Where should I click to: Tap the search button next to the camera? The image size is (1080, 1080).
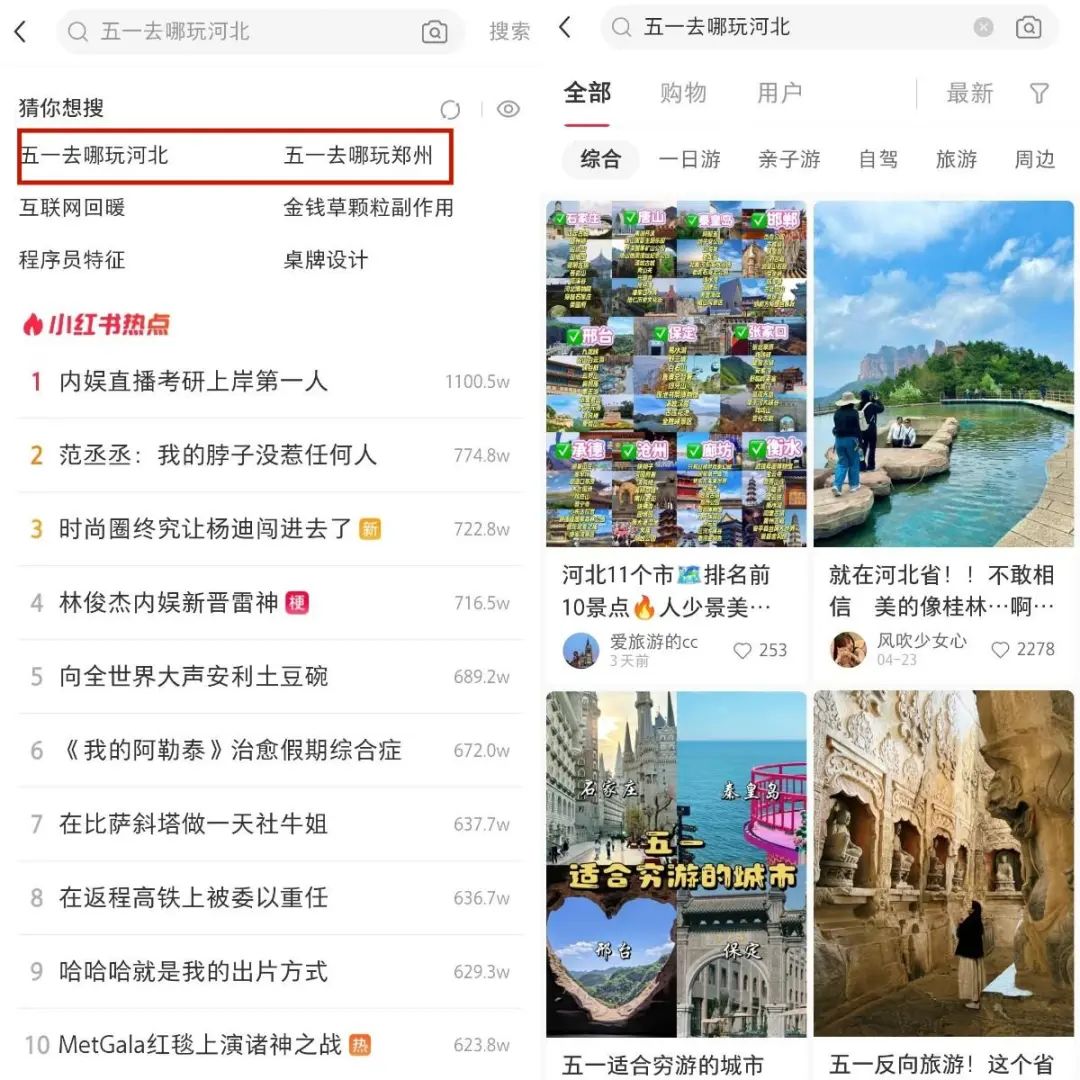[509, 32]
